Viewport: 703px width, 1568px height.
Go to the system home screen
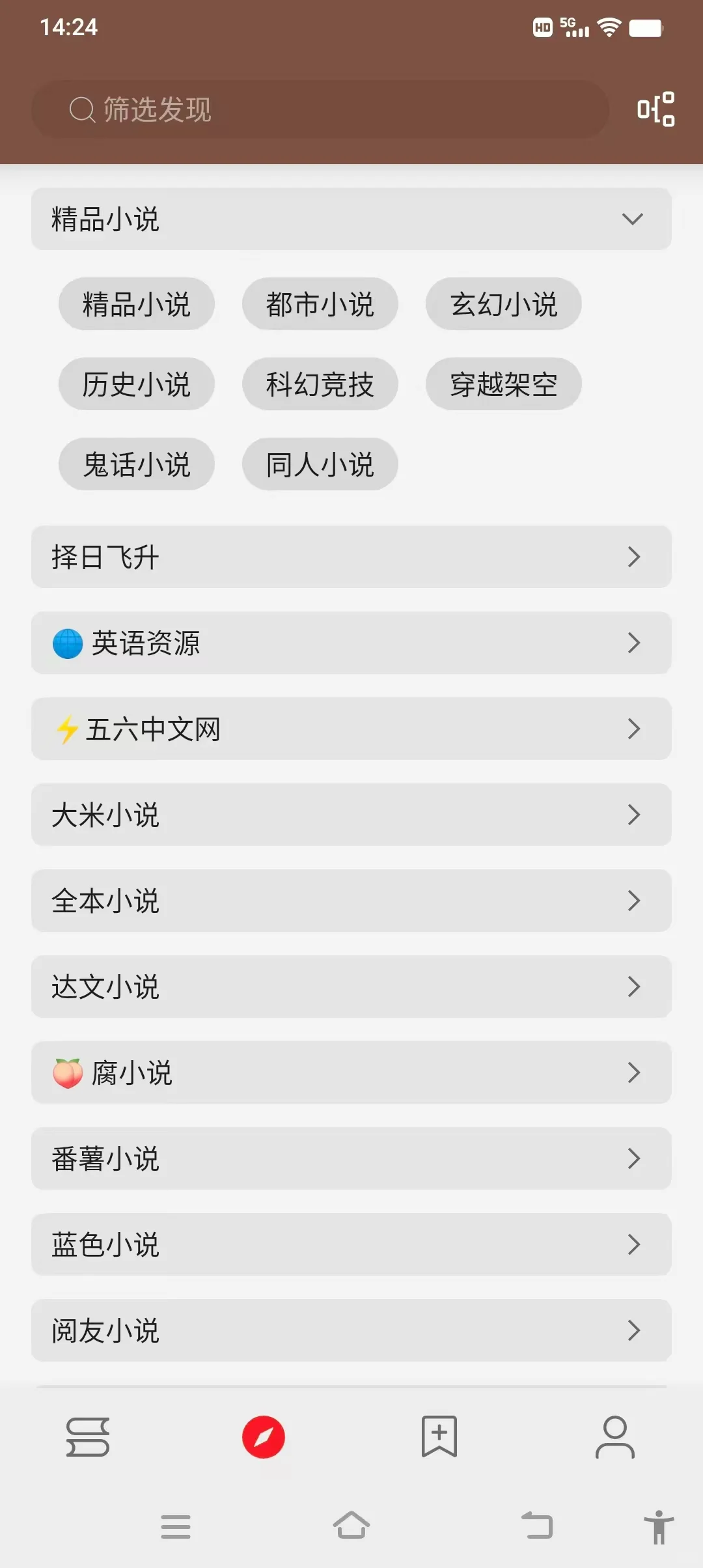(351, 1526)
